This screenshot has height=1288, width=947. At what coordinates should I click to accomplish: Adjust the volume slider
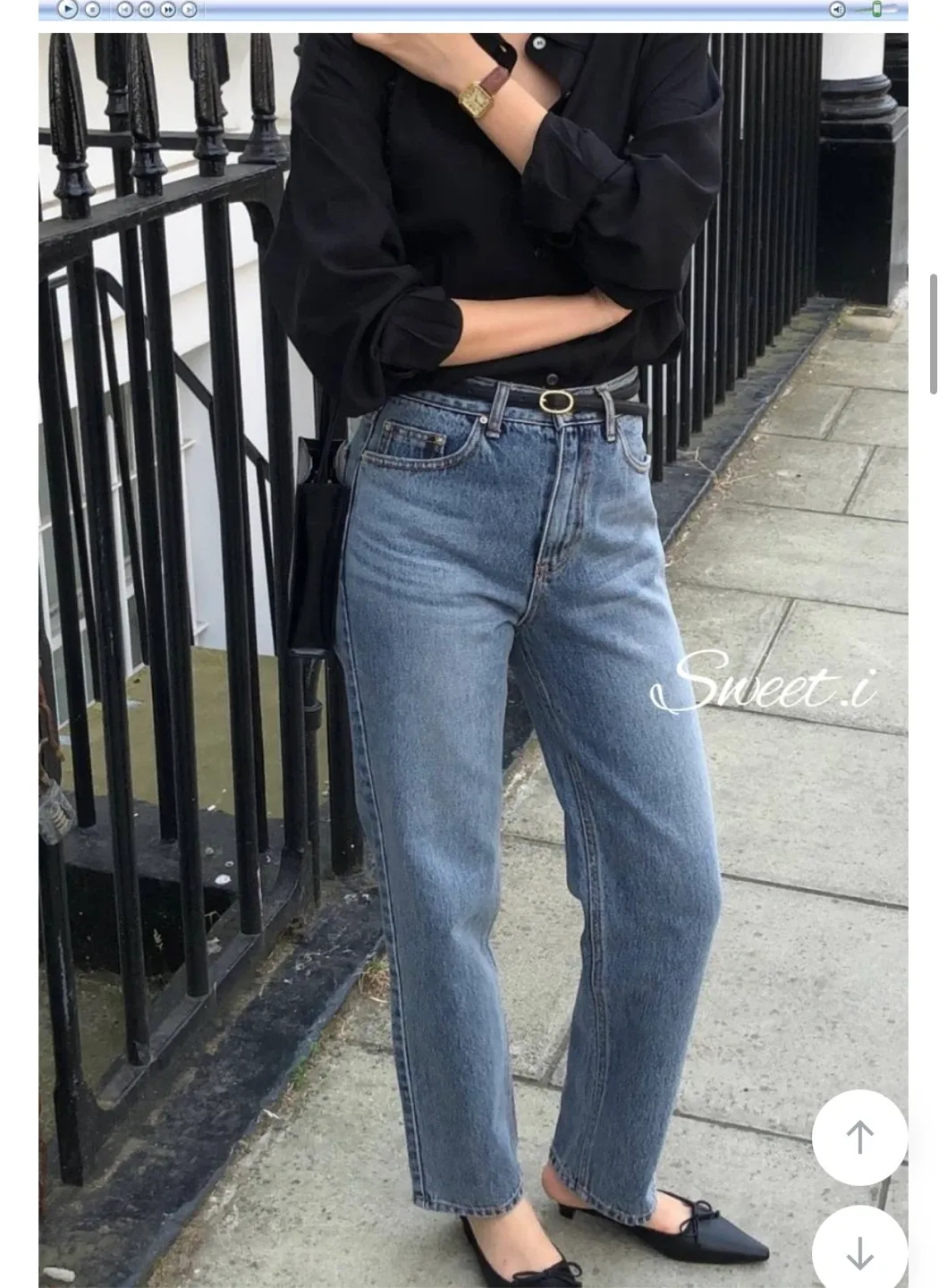(x=876, y=9)
